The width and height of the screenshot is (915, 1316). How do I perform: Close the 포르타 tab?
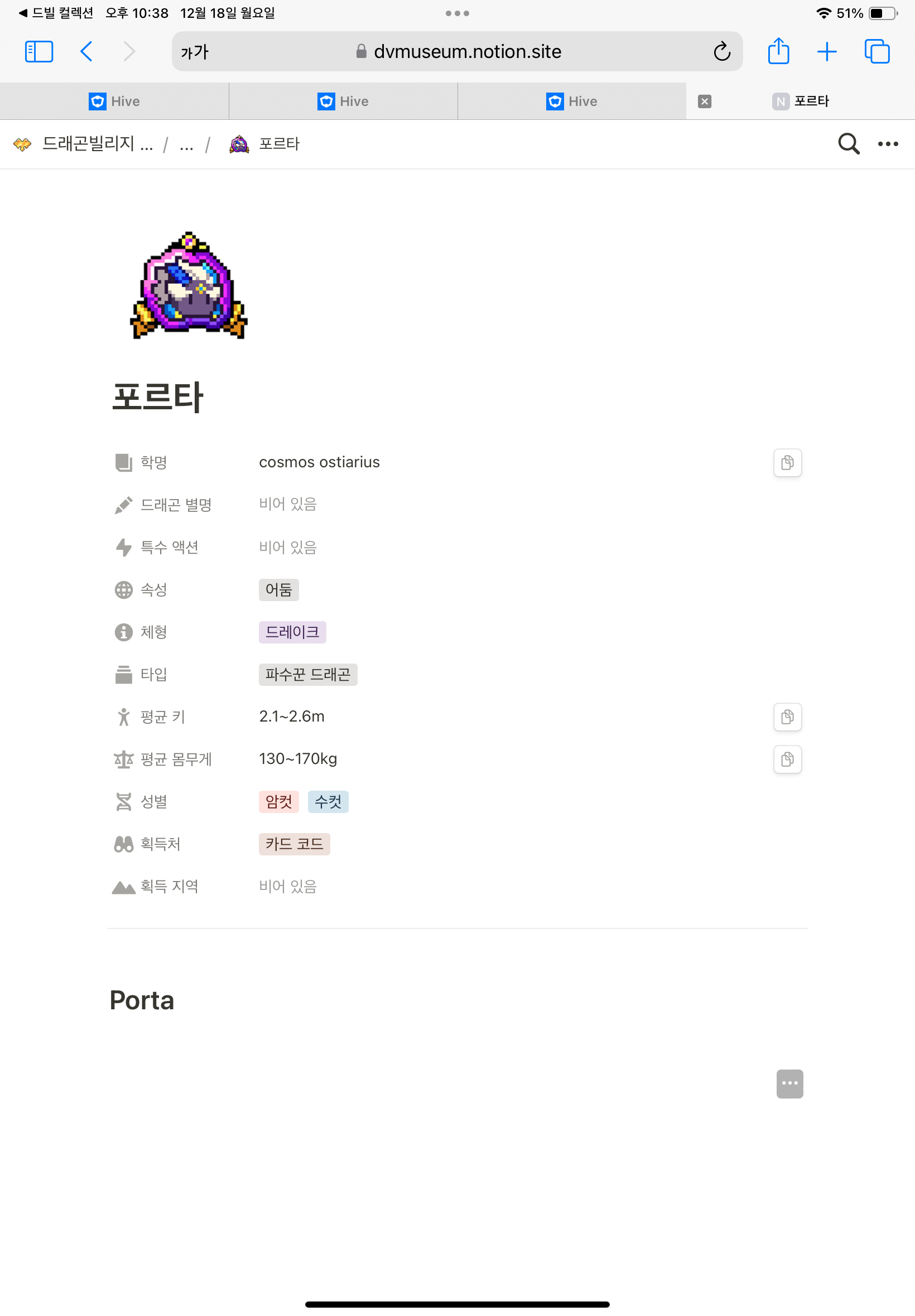point(704,101)
